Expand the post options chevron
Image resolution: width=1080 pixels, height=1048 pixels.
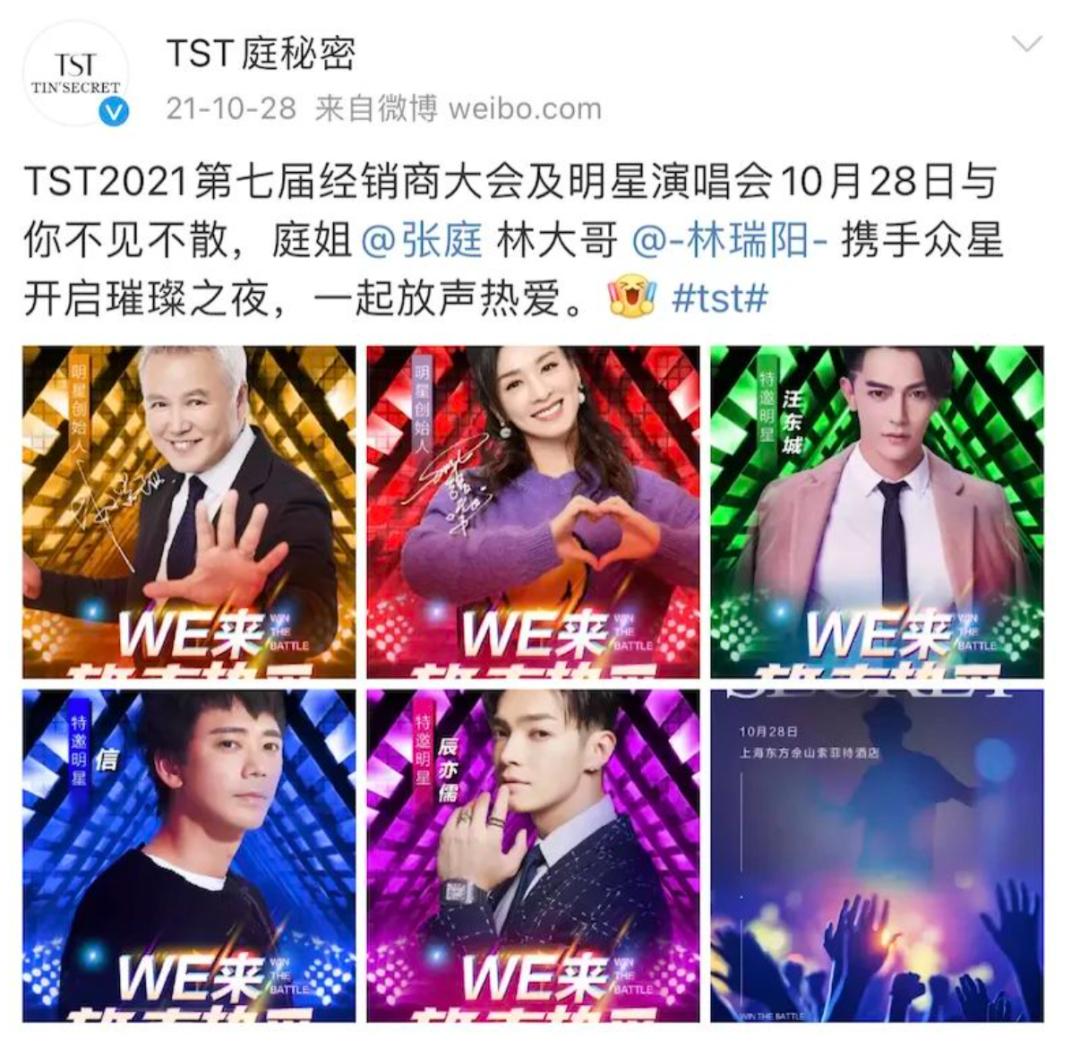(1027, 45)
